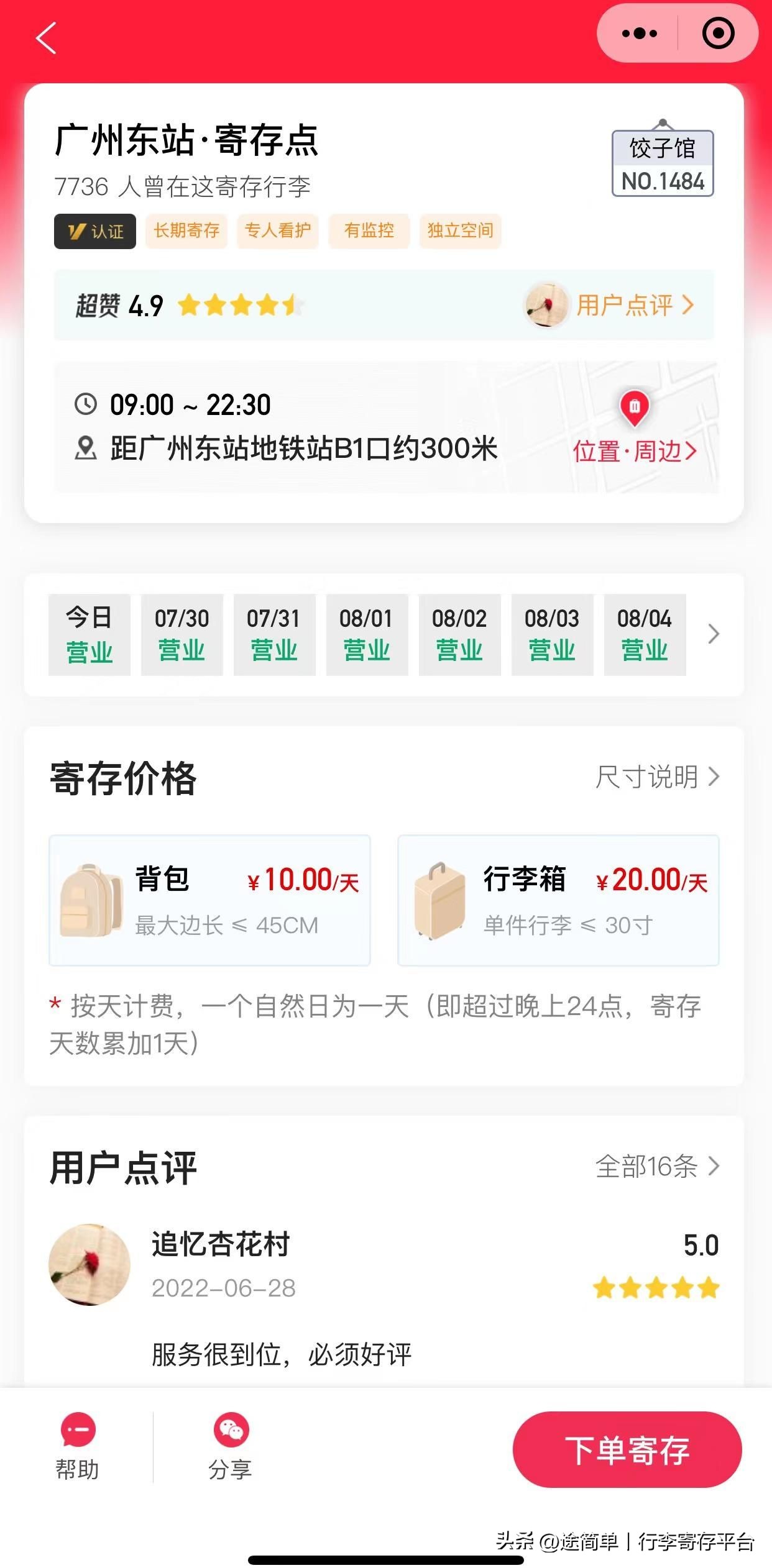Select the suitcase storage icon
772x1568 pixels.
coord(441,901)
